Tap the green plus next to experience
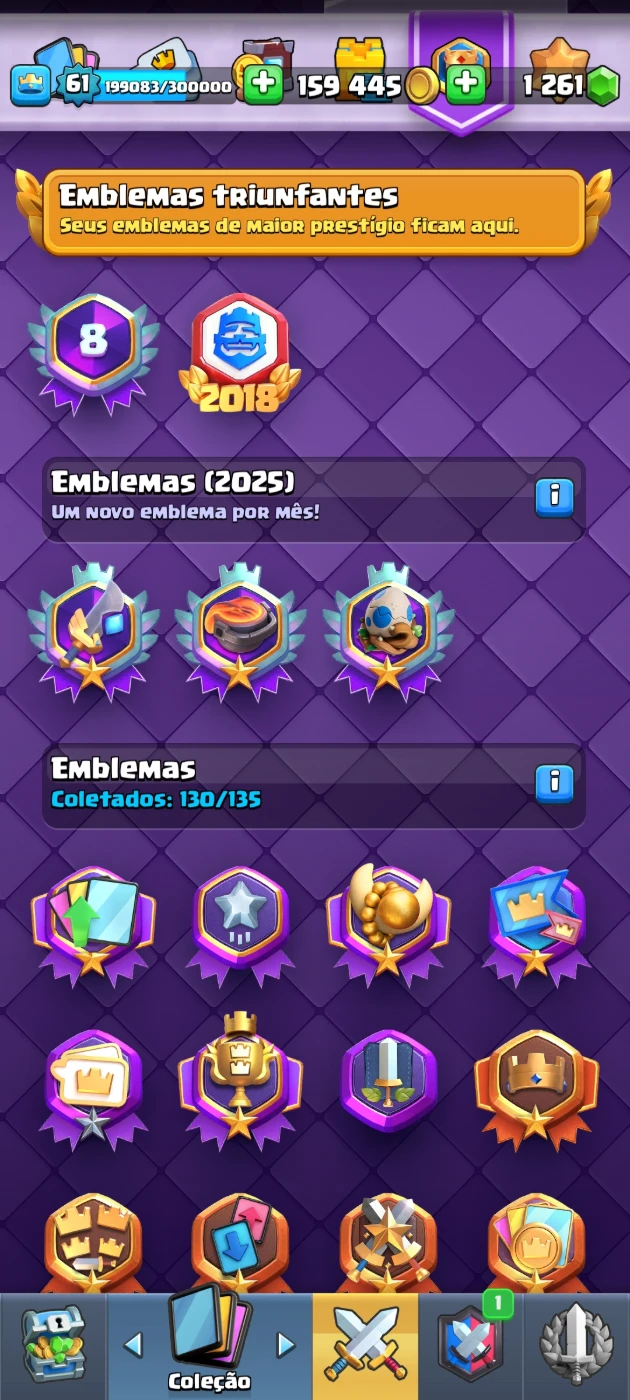630x1400 pixels. click(x=263, y=85)
